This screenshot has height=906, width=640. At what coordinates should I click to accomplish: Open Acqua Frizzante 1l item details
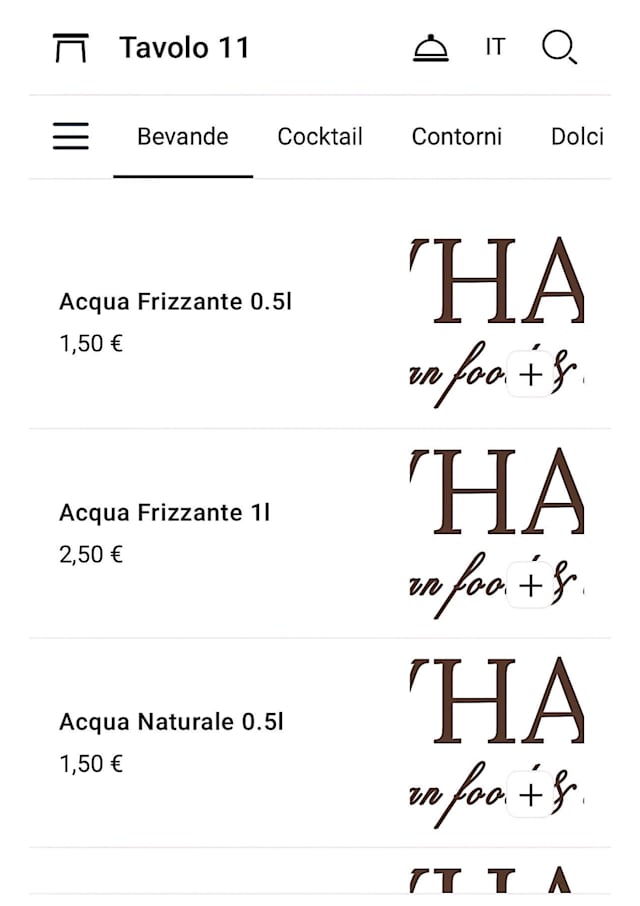tap(165, 513)
